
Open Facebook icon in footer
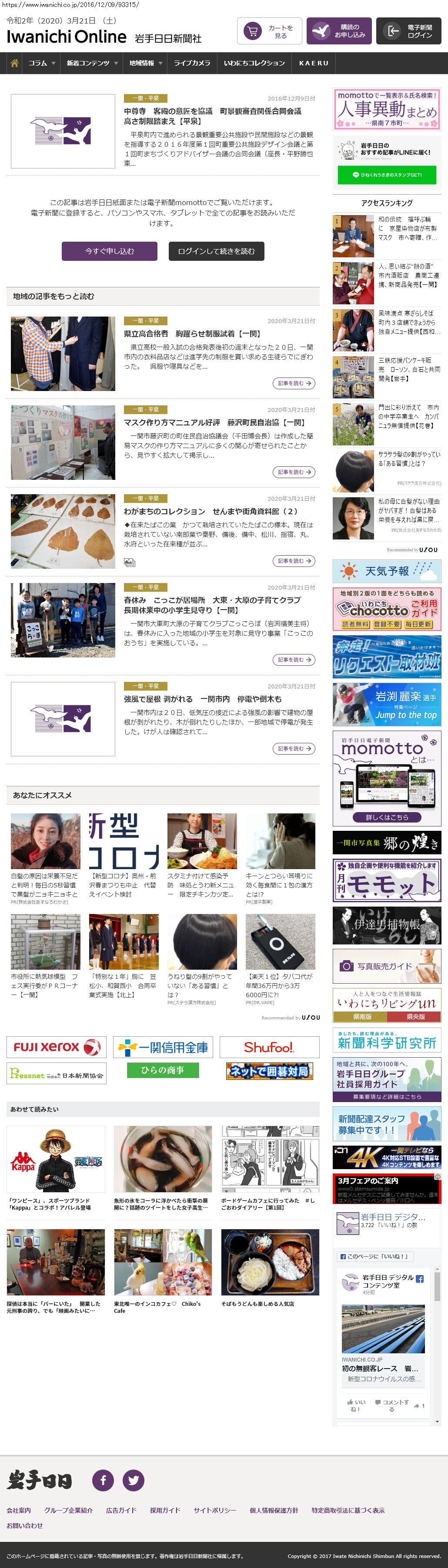click(103, 1480)
